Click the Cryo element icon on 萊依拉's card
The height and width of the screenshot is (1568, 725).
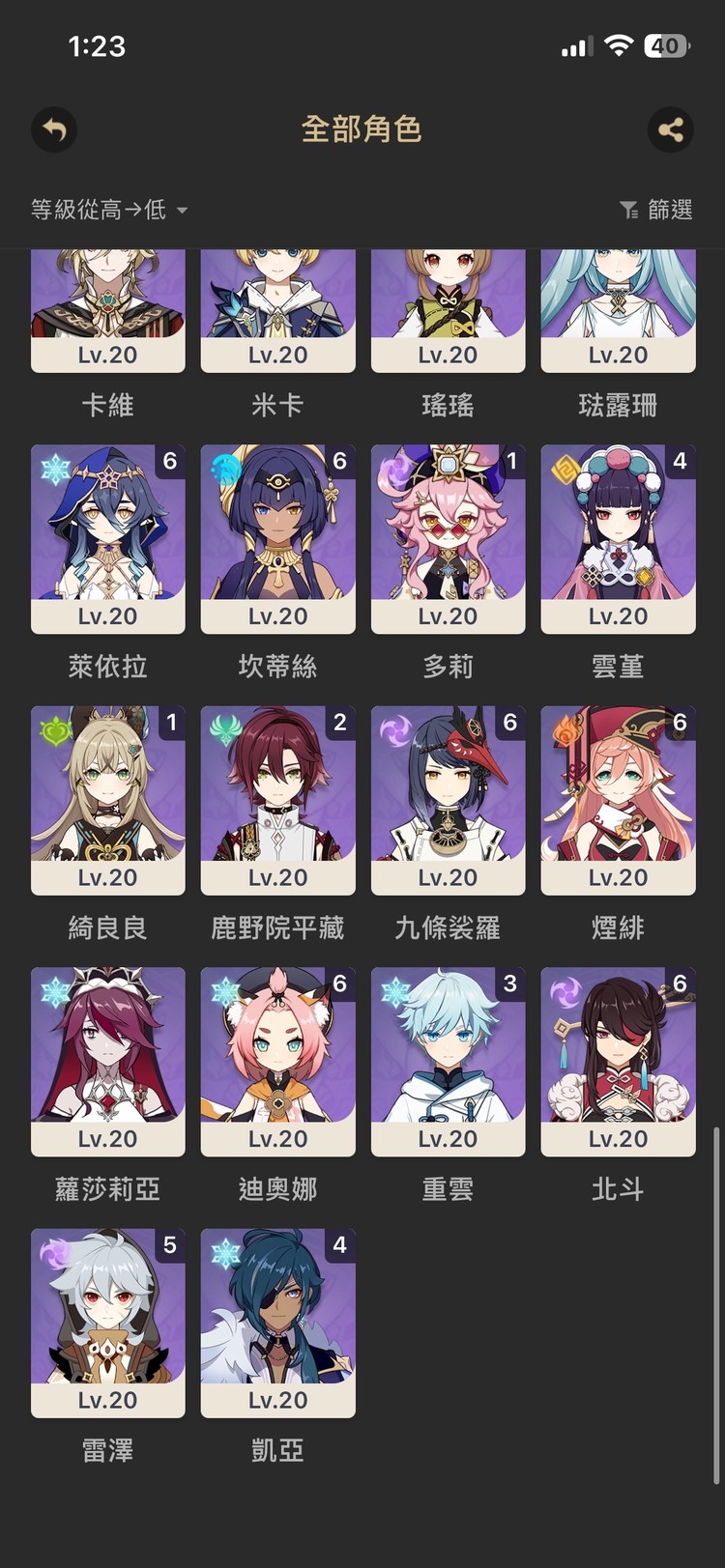pyautogui.click(x=55, y=464)
